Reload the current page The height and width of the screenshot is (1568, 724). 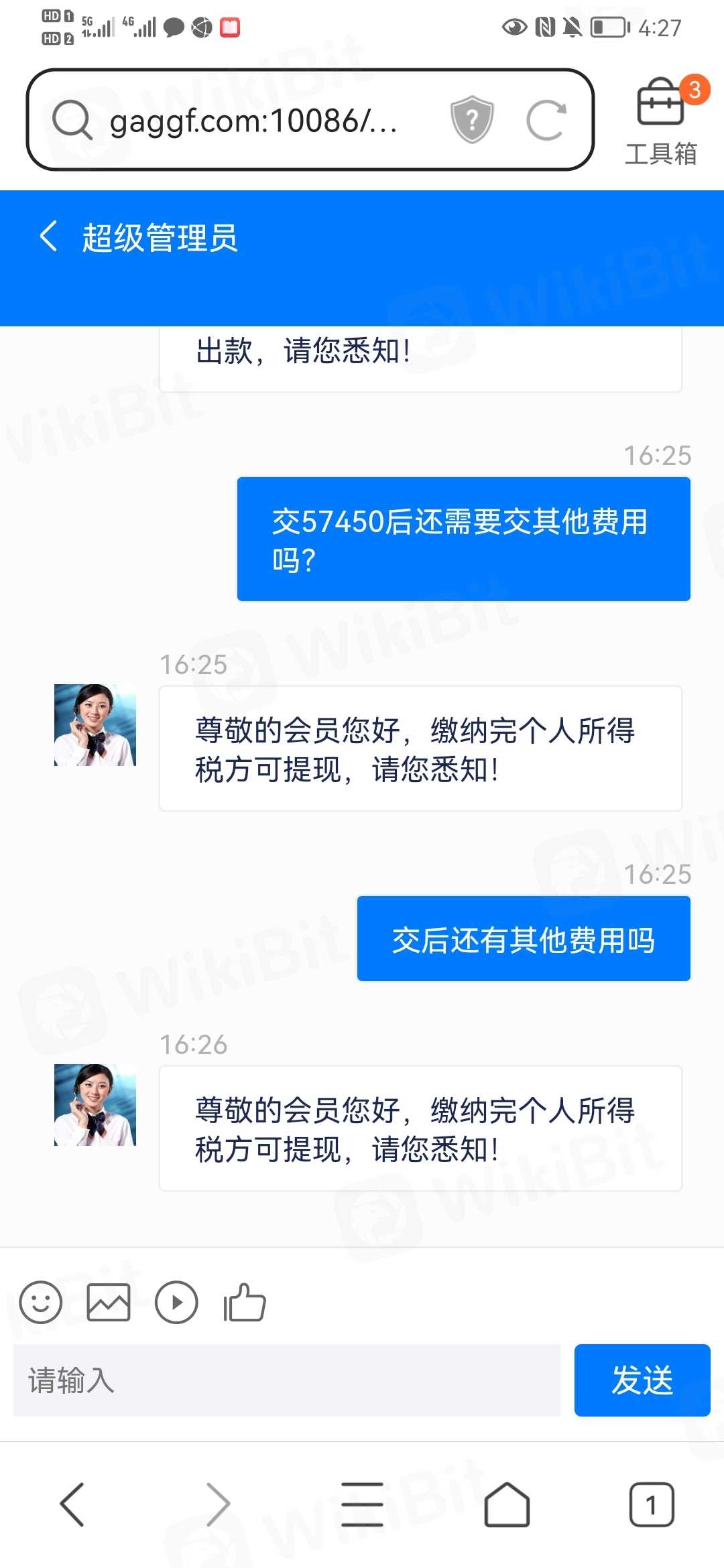coord(546,121)
